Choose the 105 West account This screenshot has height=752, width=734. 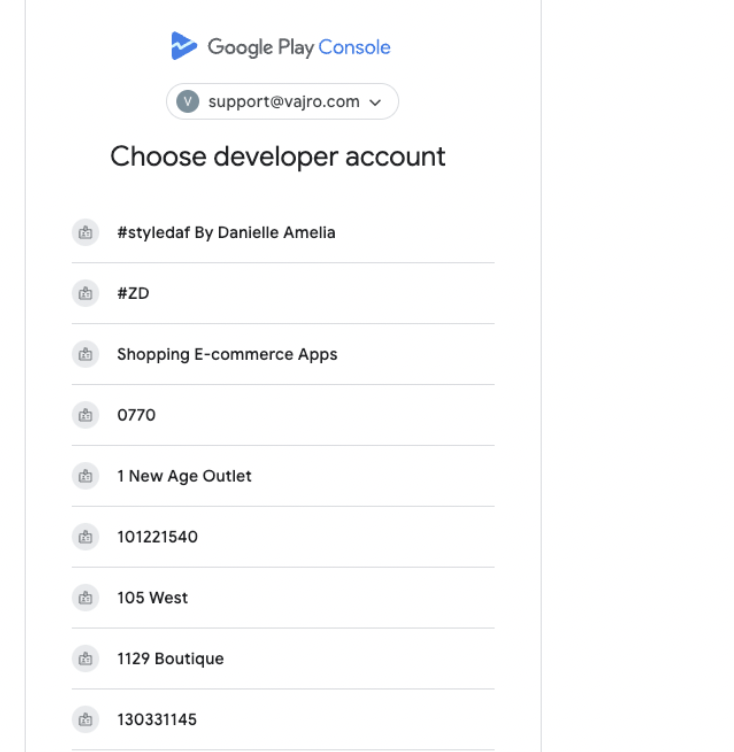(152, 598)
